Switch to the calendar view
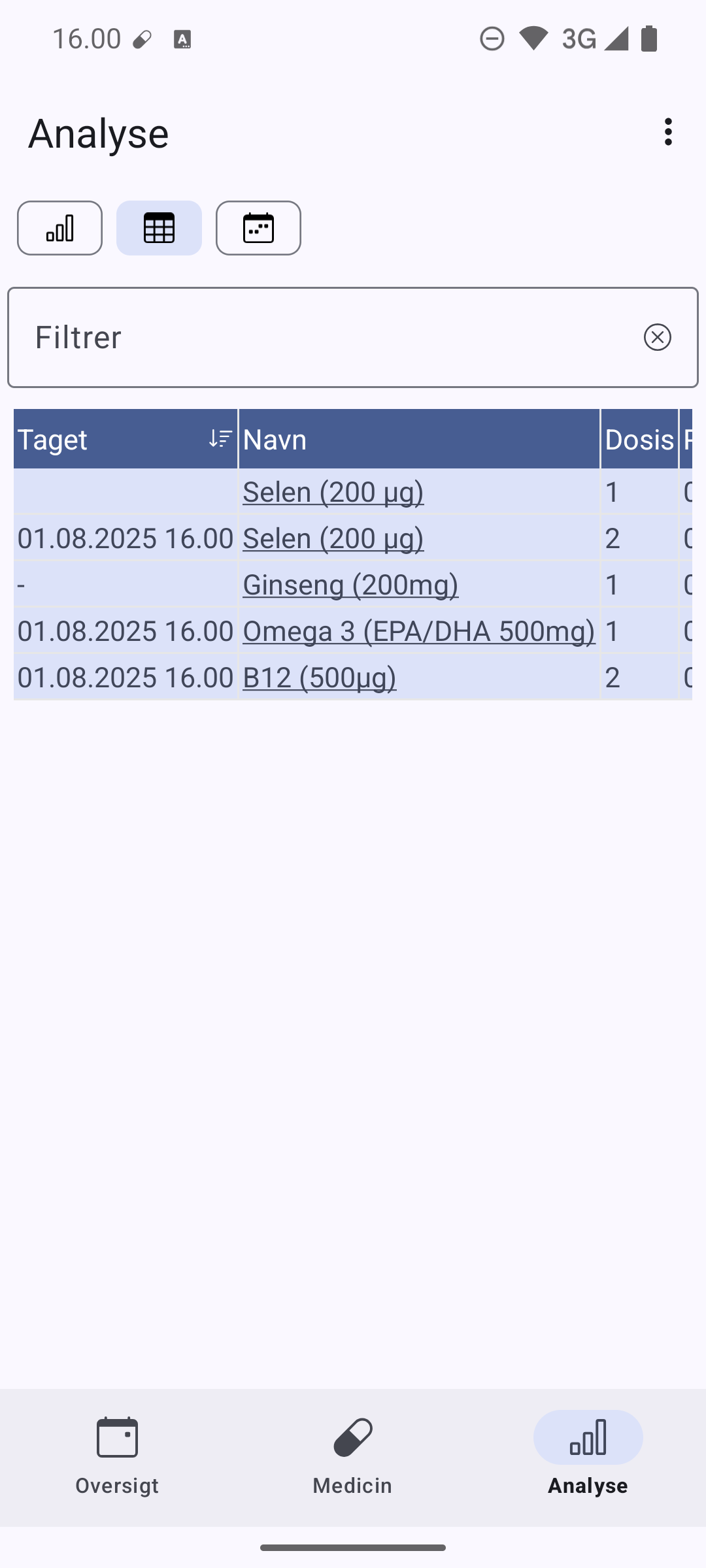706x1568 pixels. [x=258, y=228]
